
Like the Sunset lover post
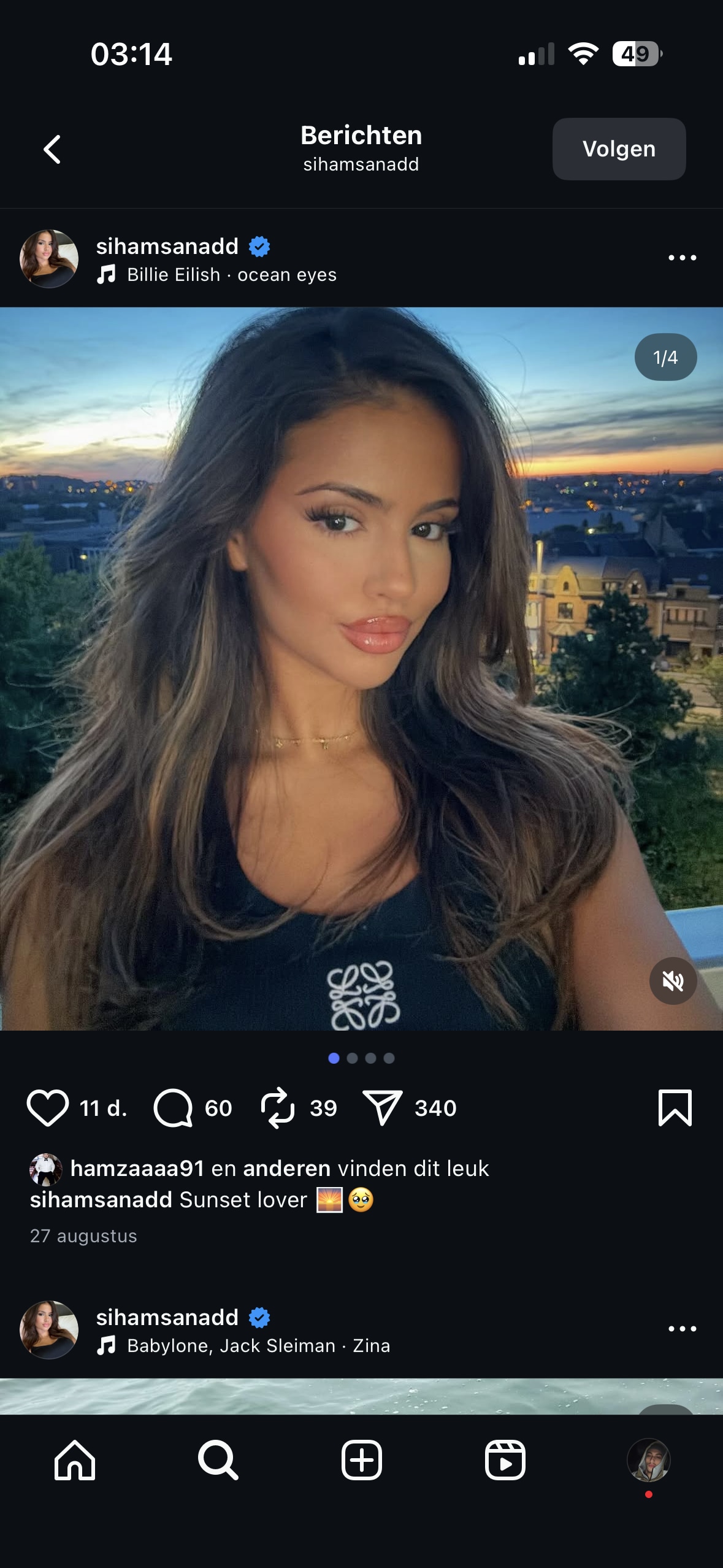pyautogui.click(x=48, y=1108)
